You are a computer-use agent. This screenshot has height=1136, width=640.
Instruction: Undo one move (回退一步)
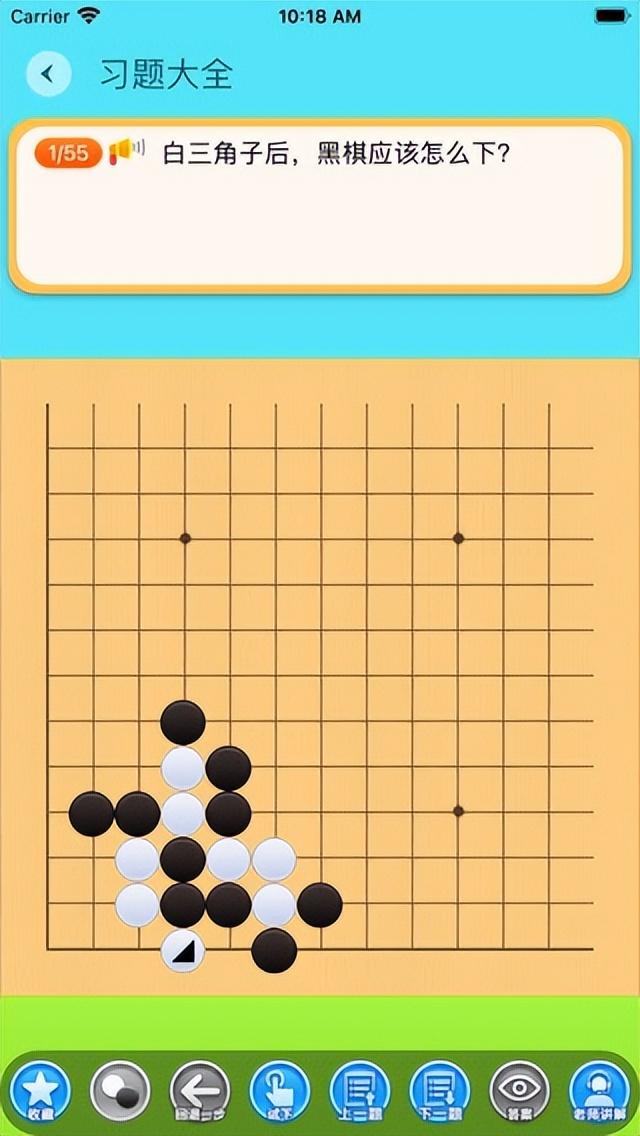[200, 1091]
